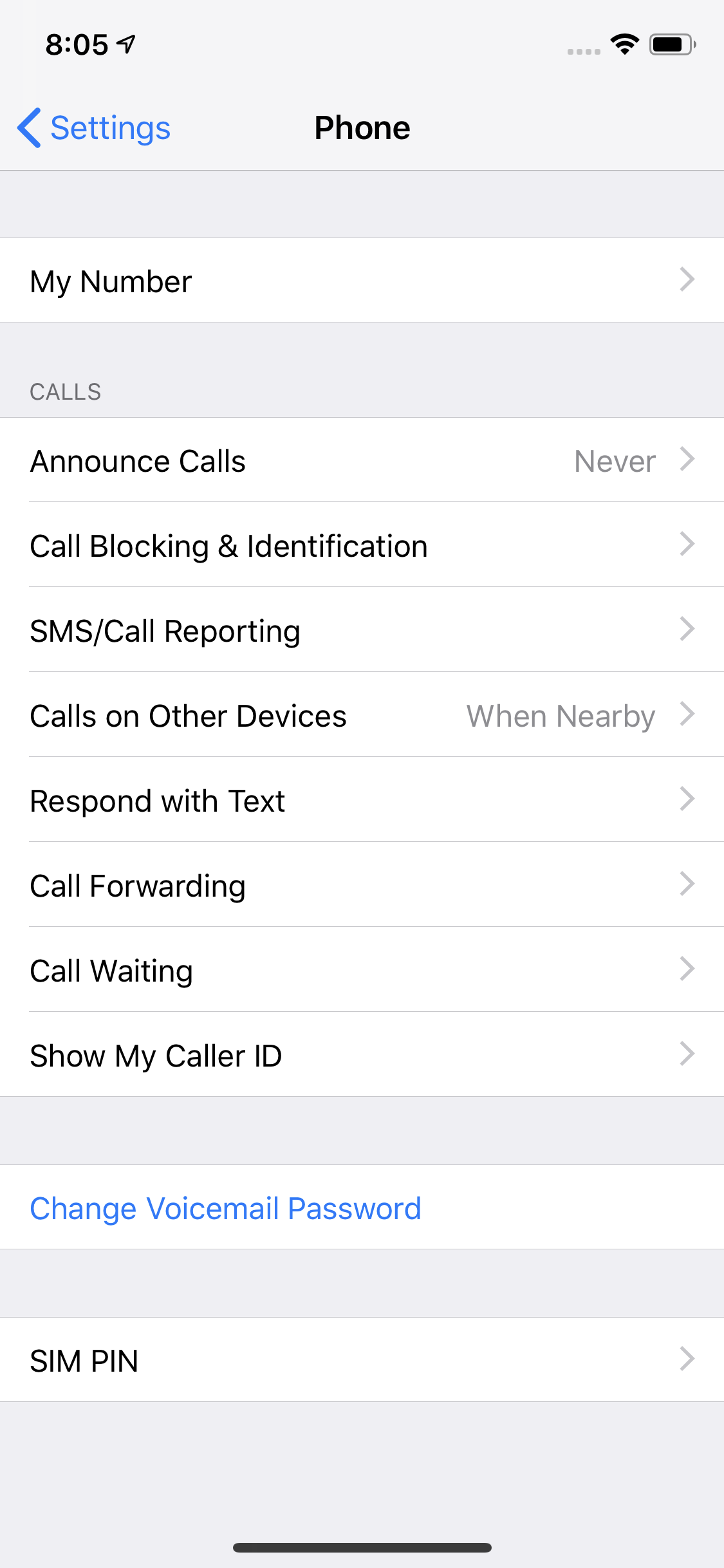This screenshot has height=1568, width=724.
Task: Open Announce Calls settings
Action: click(362, 460)
